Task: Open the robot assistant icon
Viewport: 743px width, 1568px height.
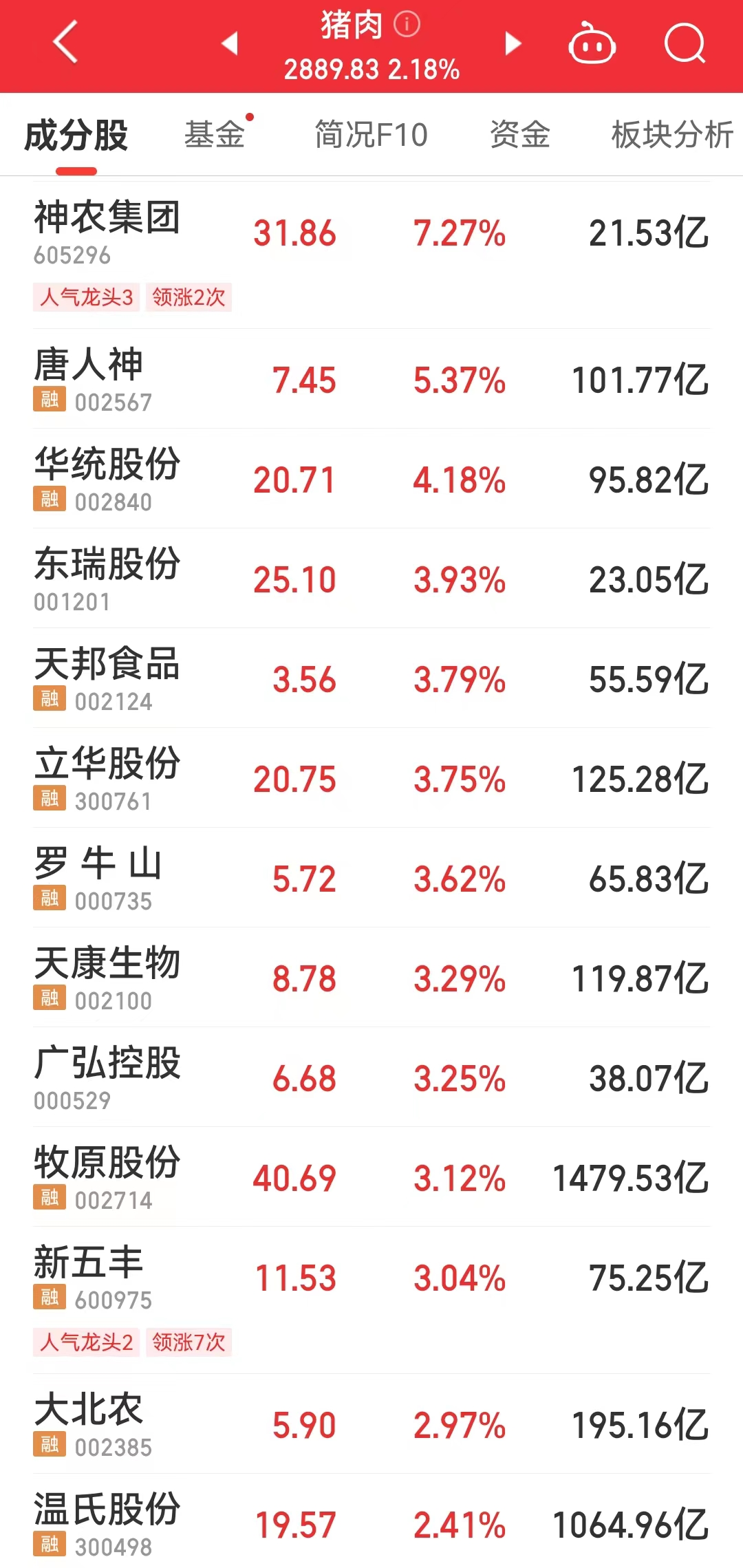Action: [x=592, y=44]
